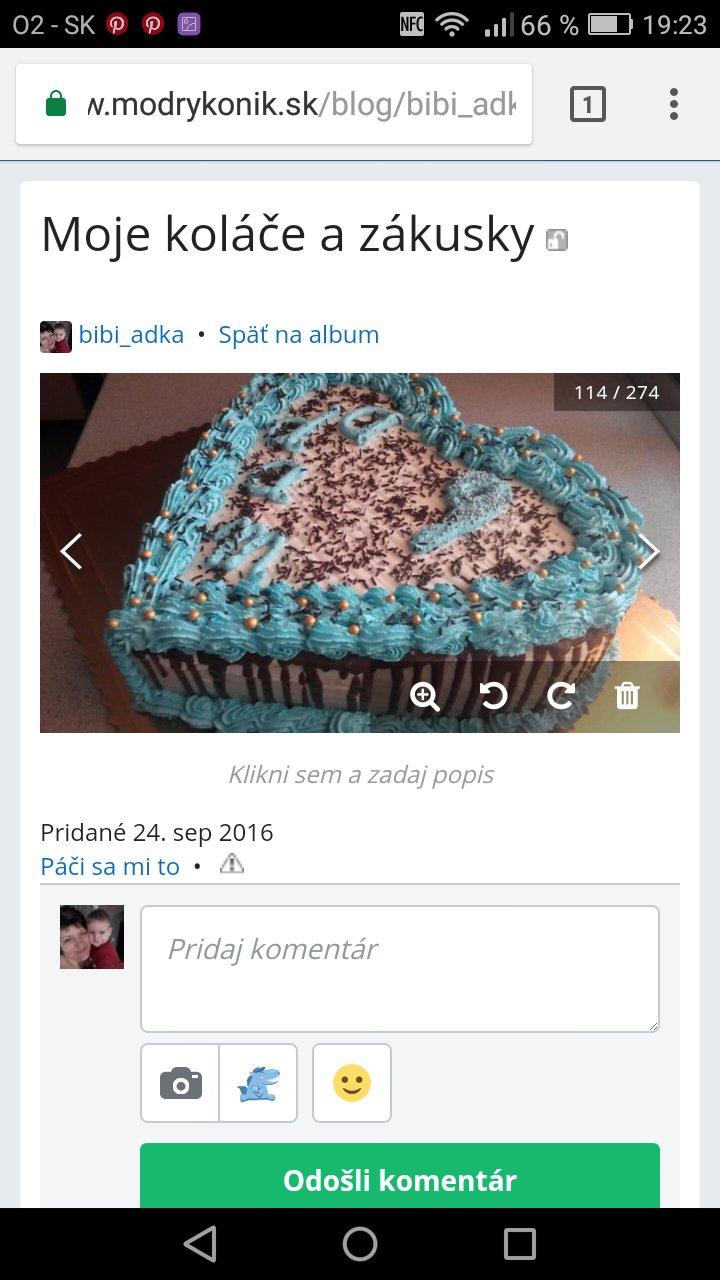This screenshot has height=1280, width=720.
Task: Report this photo with the warning icon
Action: tap(231, 864)
